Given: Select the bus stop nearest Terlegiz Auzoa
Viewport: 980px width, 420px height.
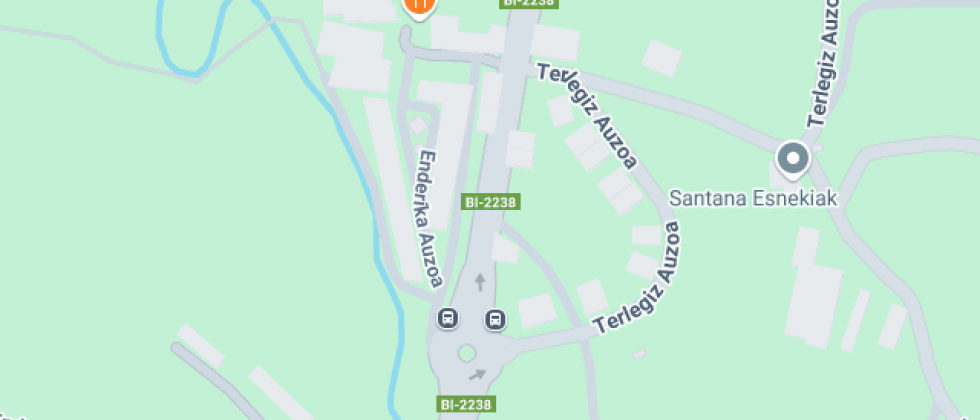Looking at the screenshot, I should coord(494,319).
